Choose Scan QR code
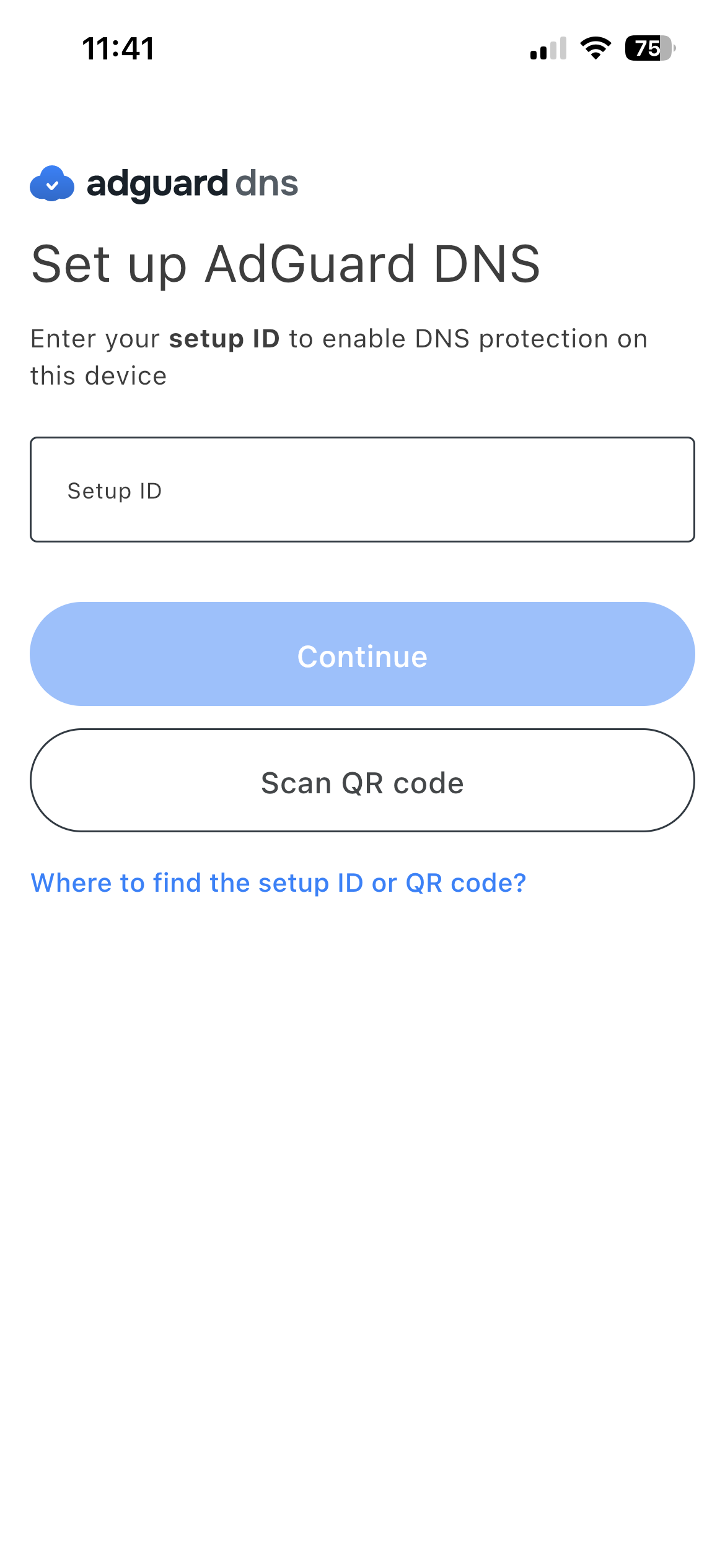 362,781
